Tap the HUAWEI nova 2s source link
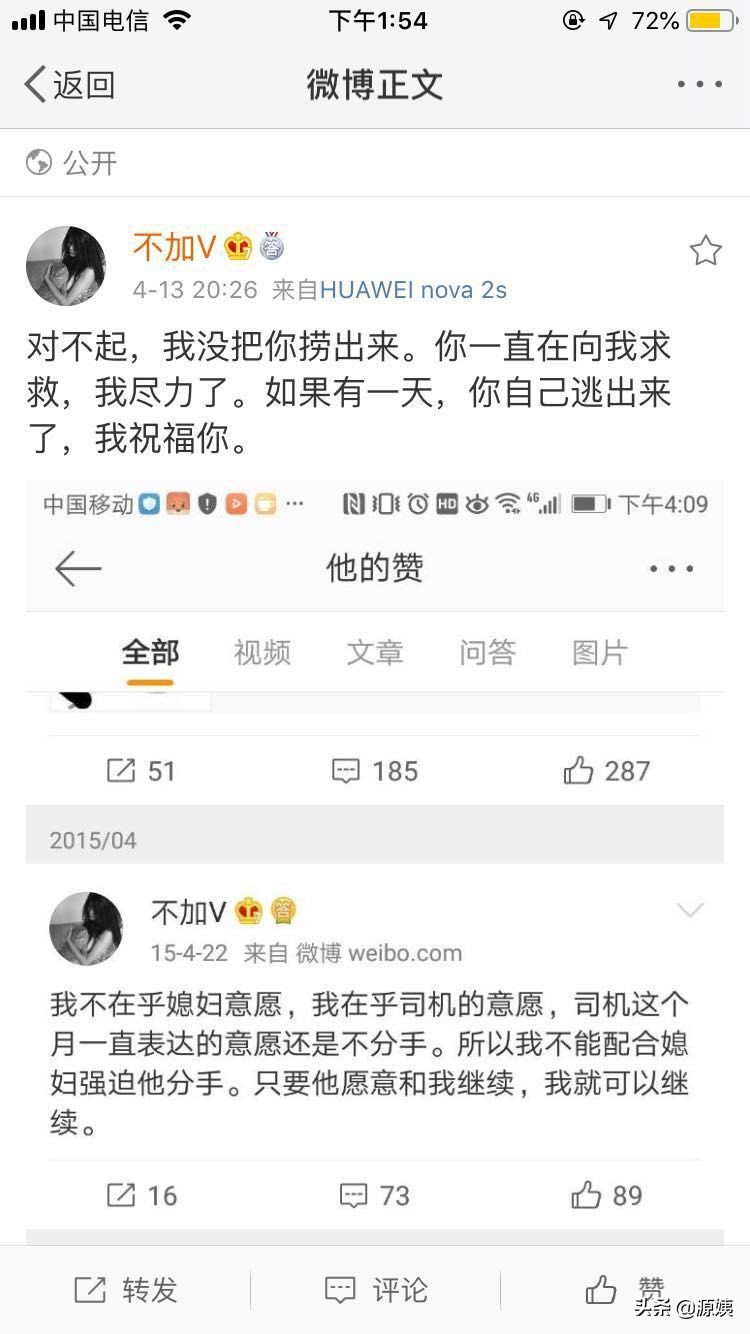750x1334 pixels. 413,290
